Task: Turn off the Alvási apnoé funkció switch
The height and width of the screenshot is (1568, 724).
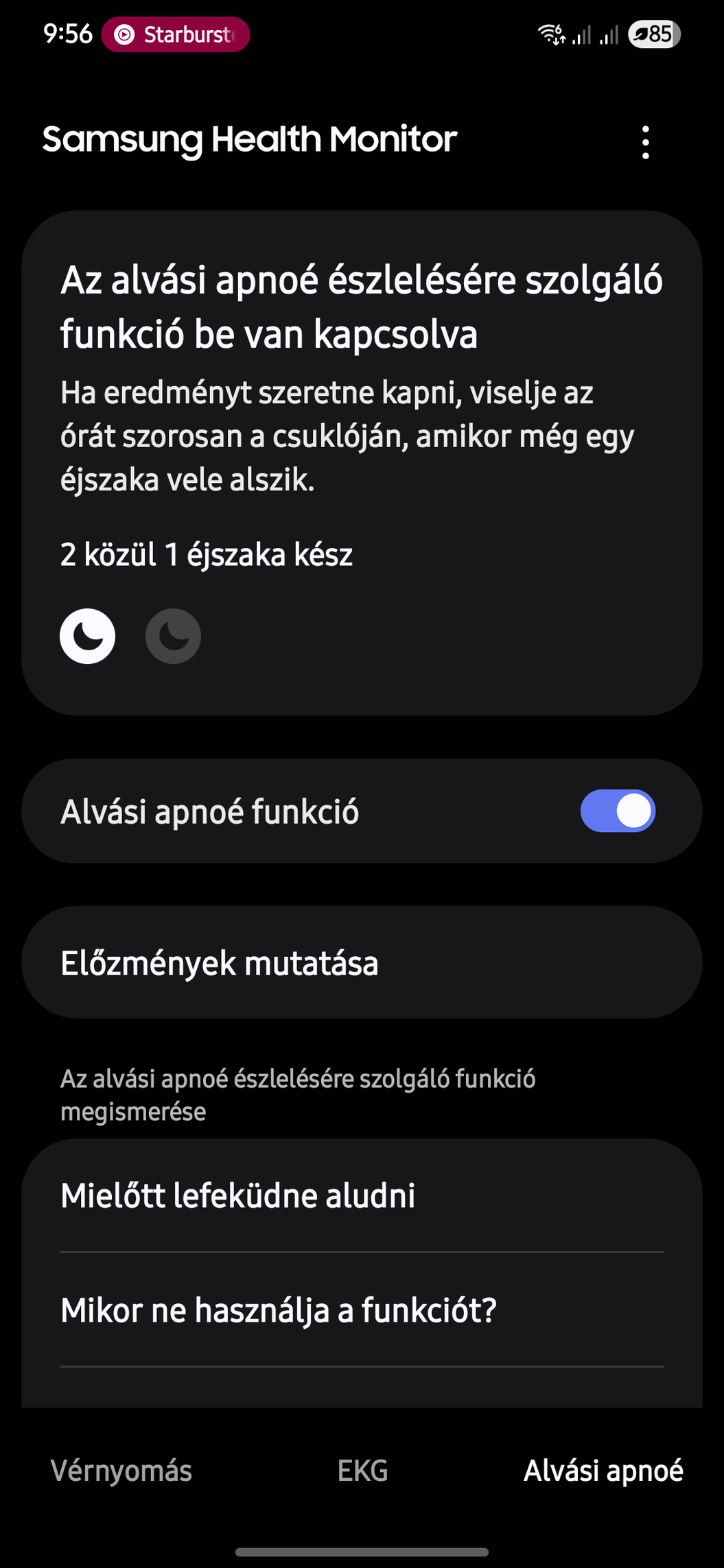Action: coord(618,811)
